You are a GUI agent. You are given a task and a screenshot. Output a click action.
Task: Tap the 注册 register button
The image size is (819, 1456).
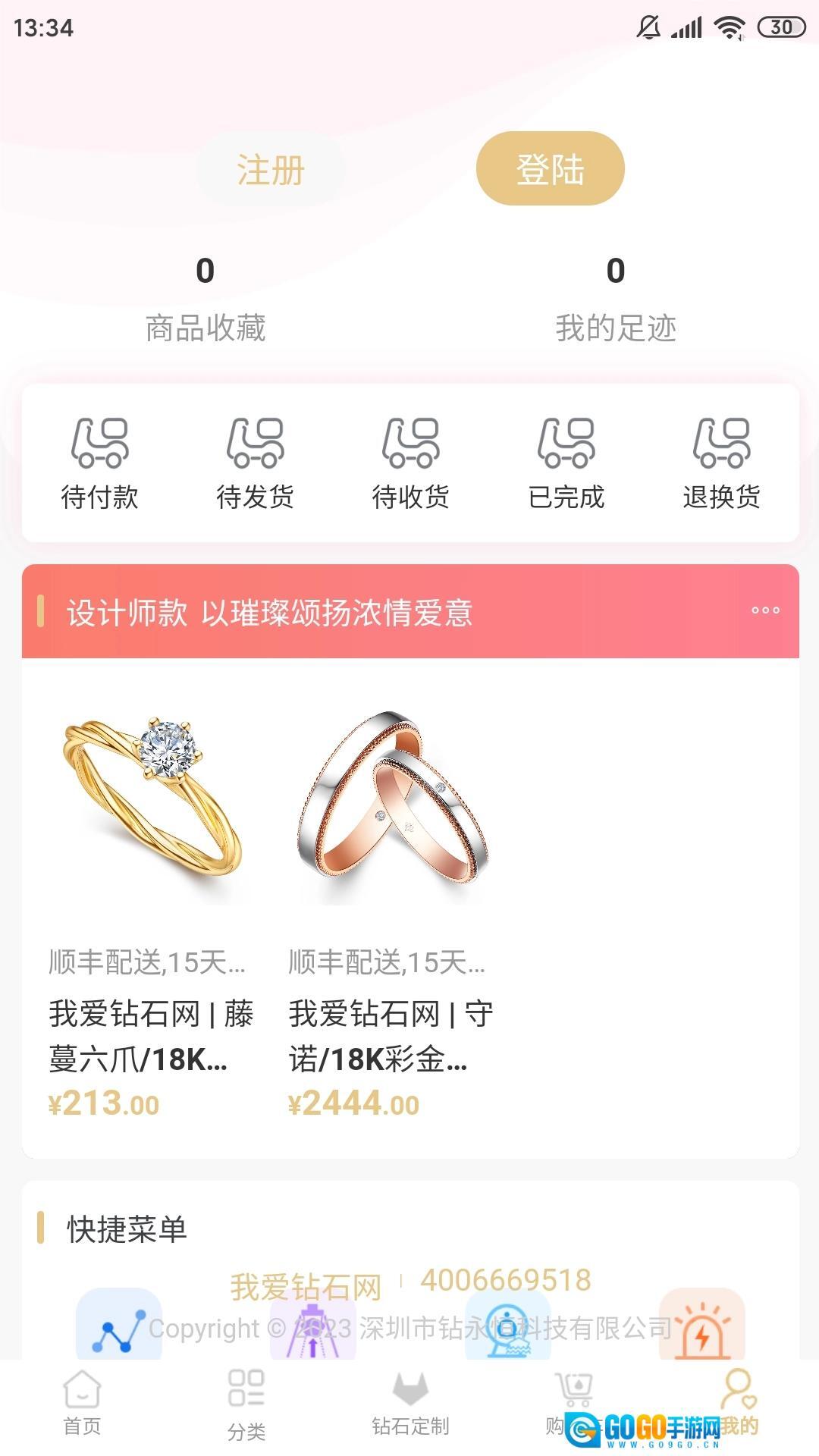(x=271, y=169)
